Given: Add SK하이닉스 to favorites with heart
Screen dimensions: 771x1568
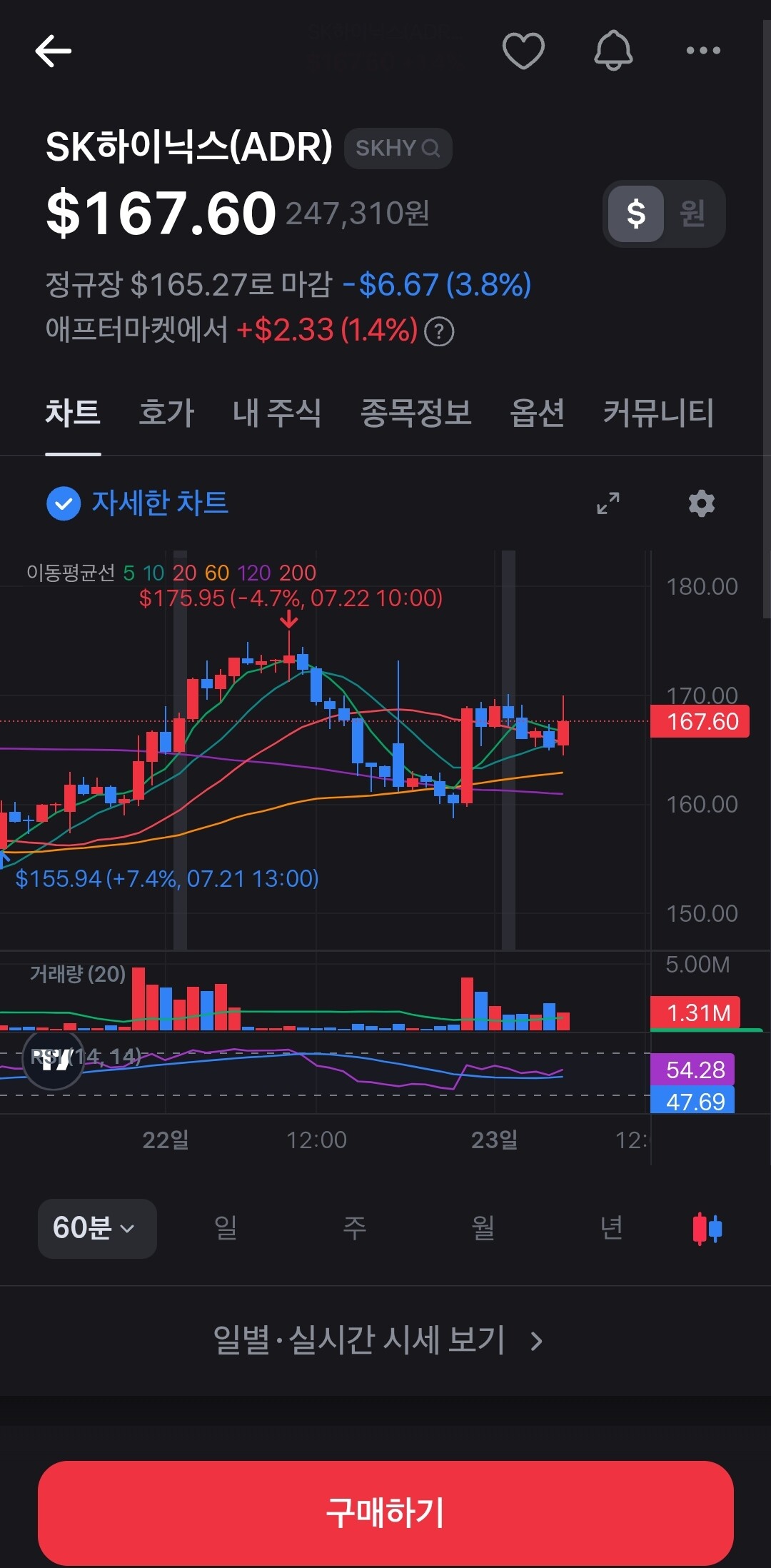Looking at the screenshot, I should [523, 51].
